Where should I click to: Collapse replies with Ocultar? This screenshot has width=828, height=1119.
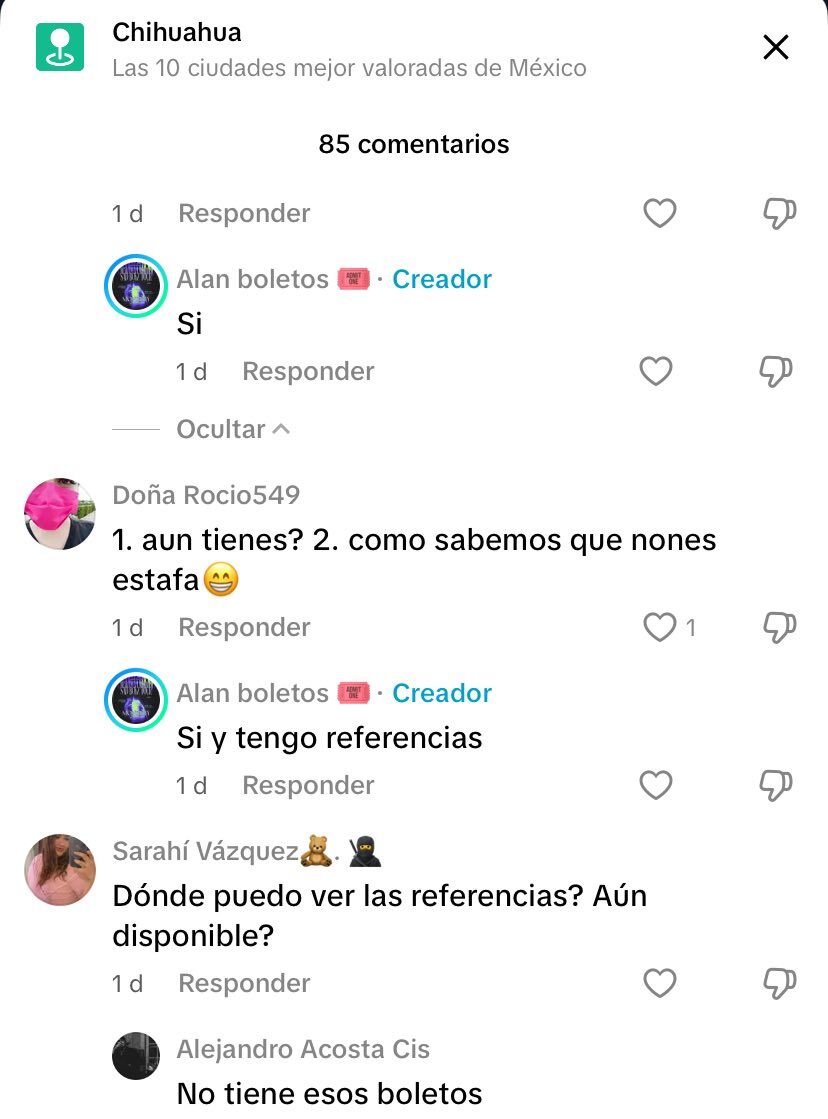click(232, 429)
